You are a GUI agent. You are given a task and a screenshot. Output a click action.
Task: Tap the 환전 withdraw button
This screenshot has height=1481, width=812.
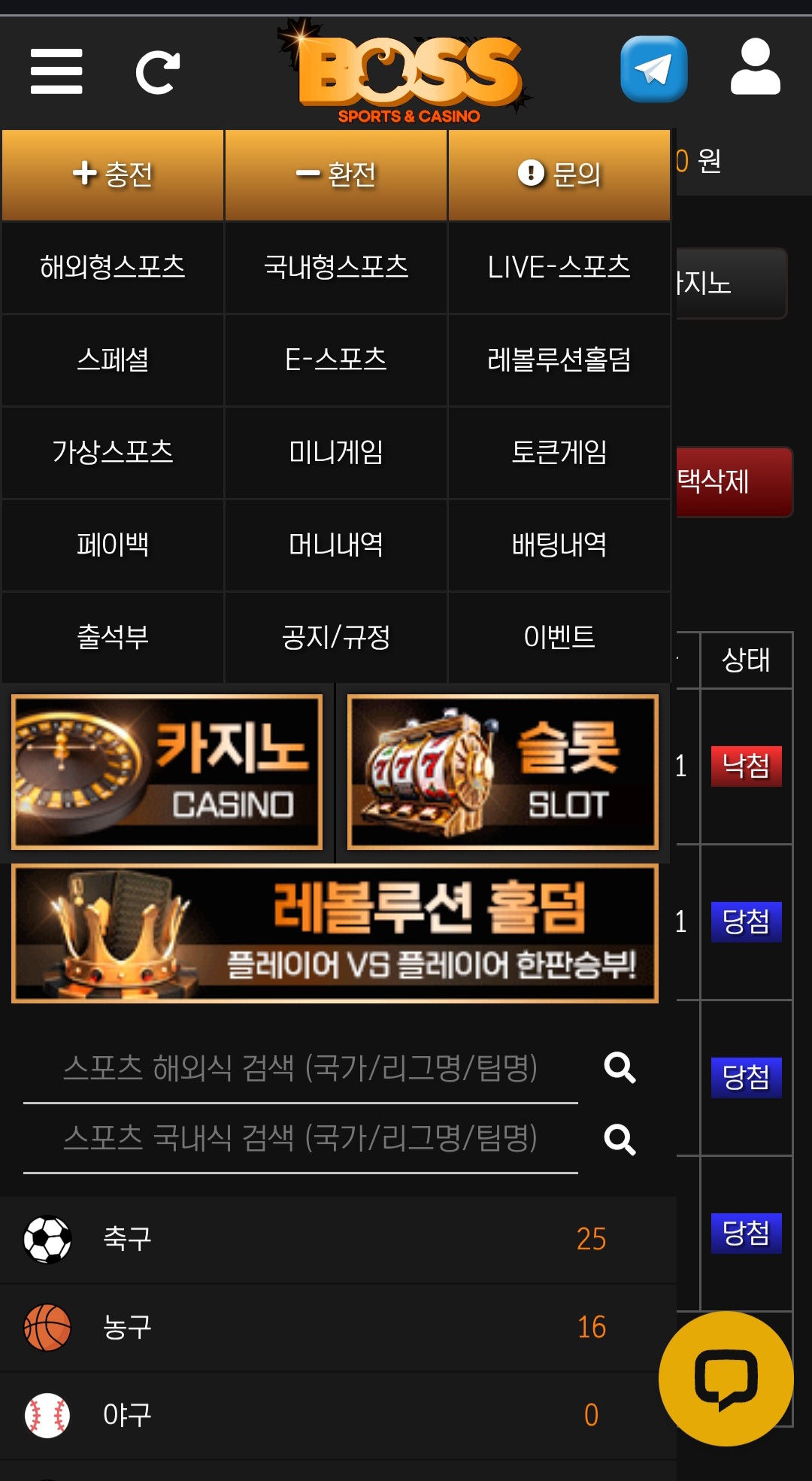coord(336,175)
